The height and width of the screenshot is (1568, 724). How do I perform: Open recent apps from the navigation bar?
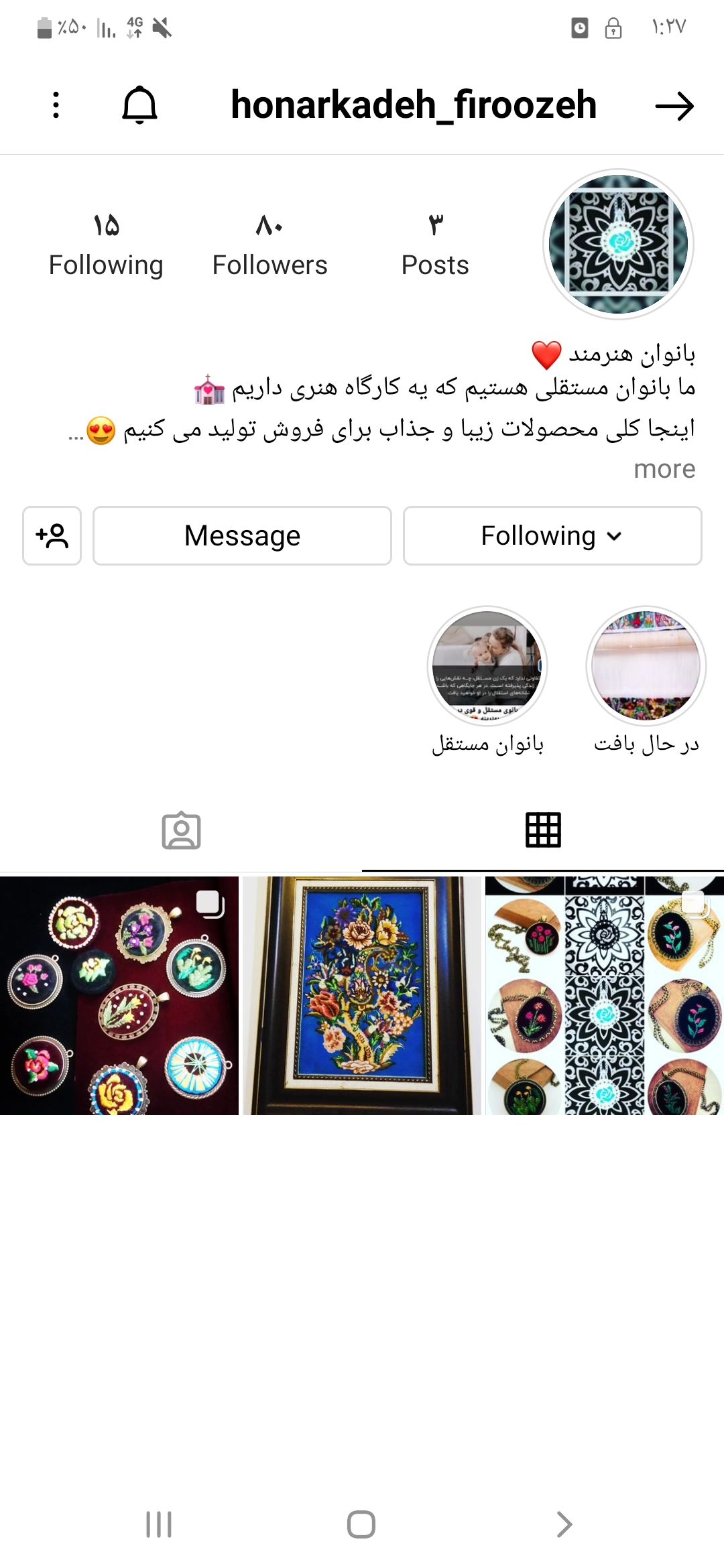[x=159, y=1524]
